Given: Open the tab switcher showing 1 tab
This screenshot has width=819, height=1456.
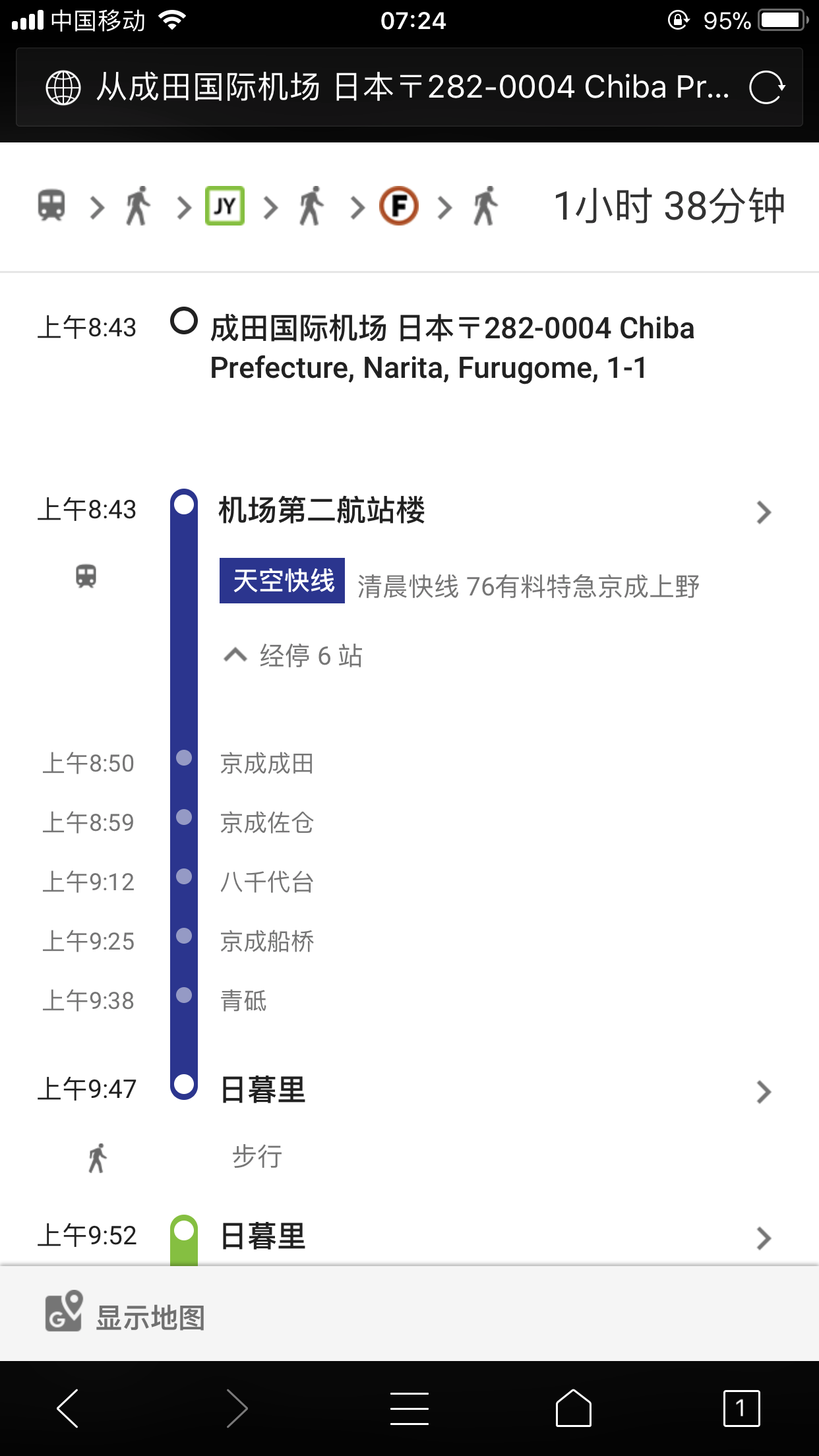Looking at the screenshot, I should 741,1408.
